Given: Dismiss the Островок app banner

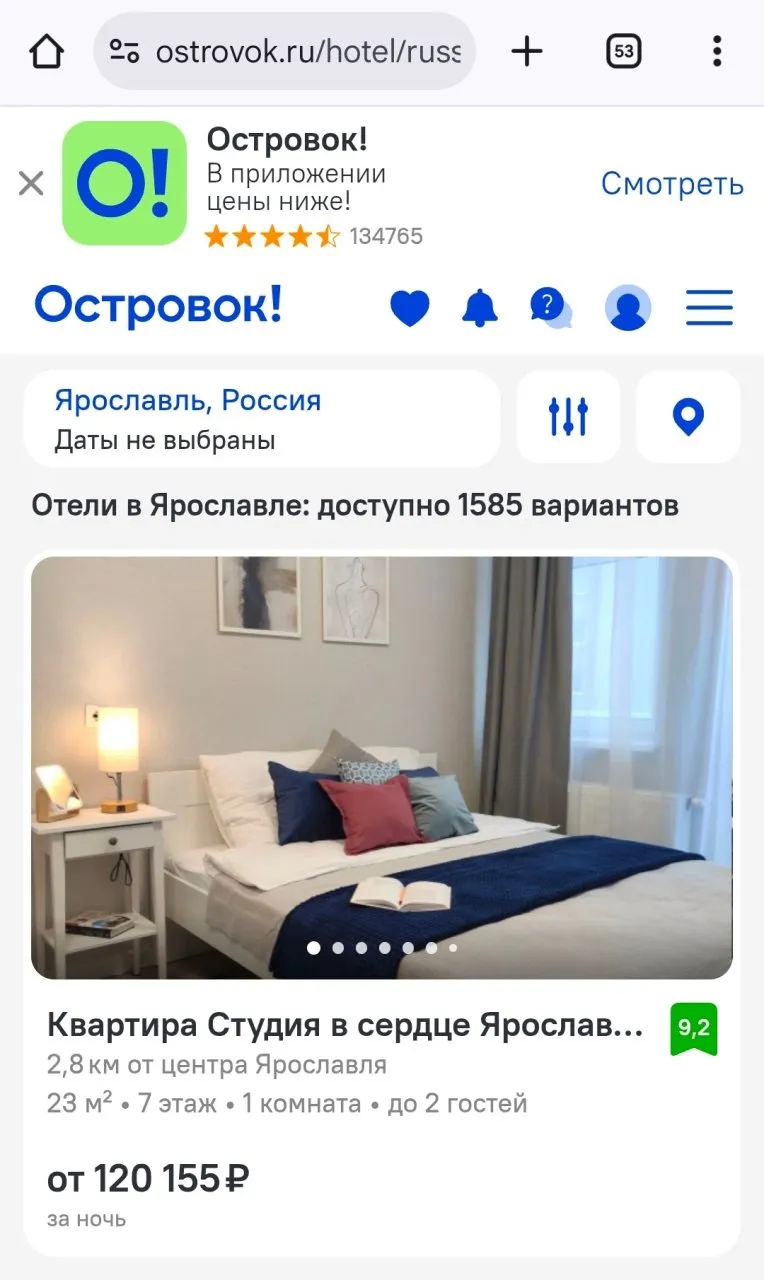Looking at the screenshot, I should [x=31, y=183].
